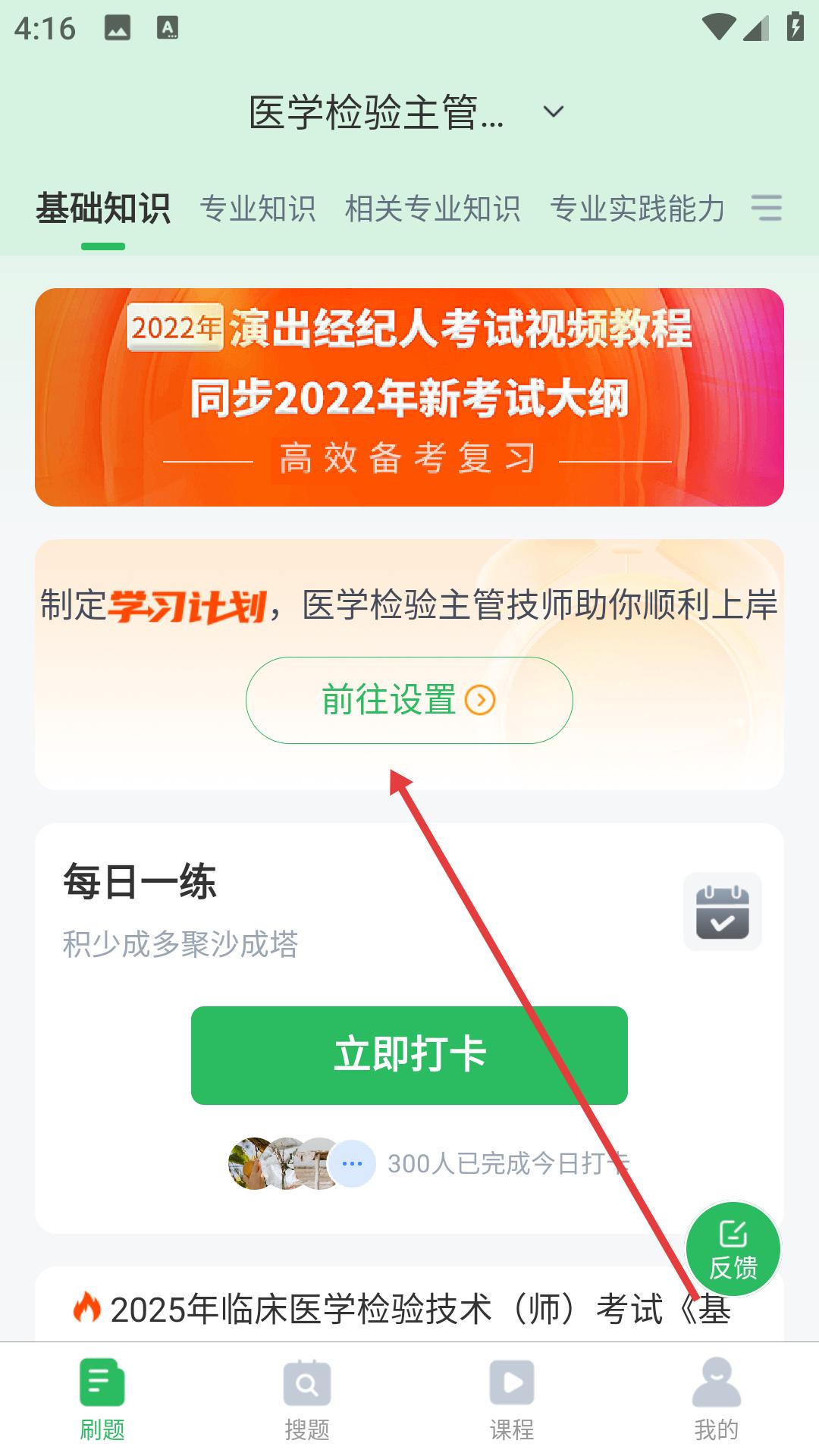Image resolution: width=819 pixels, height=1456 pixels.
Task: Select the 刷题 bottom tab
Action: click(102, 1399)
